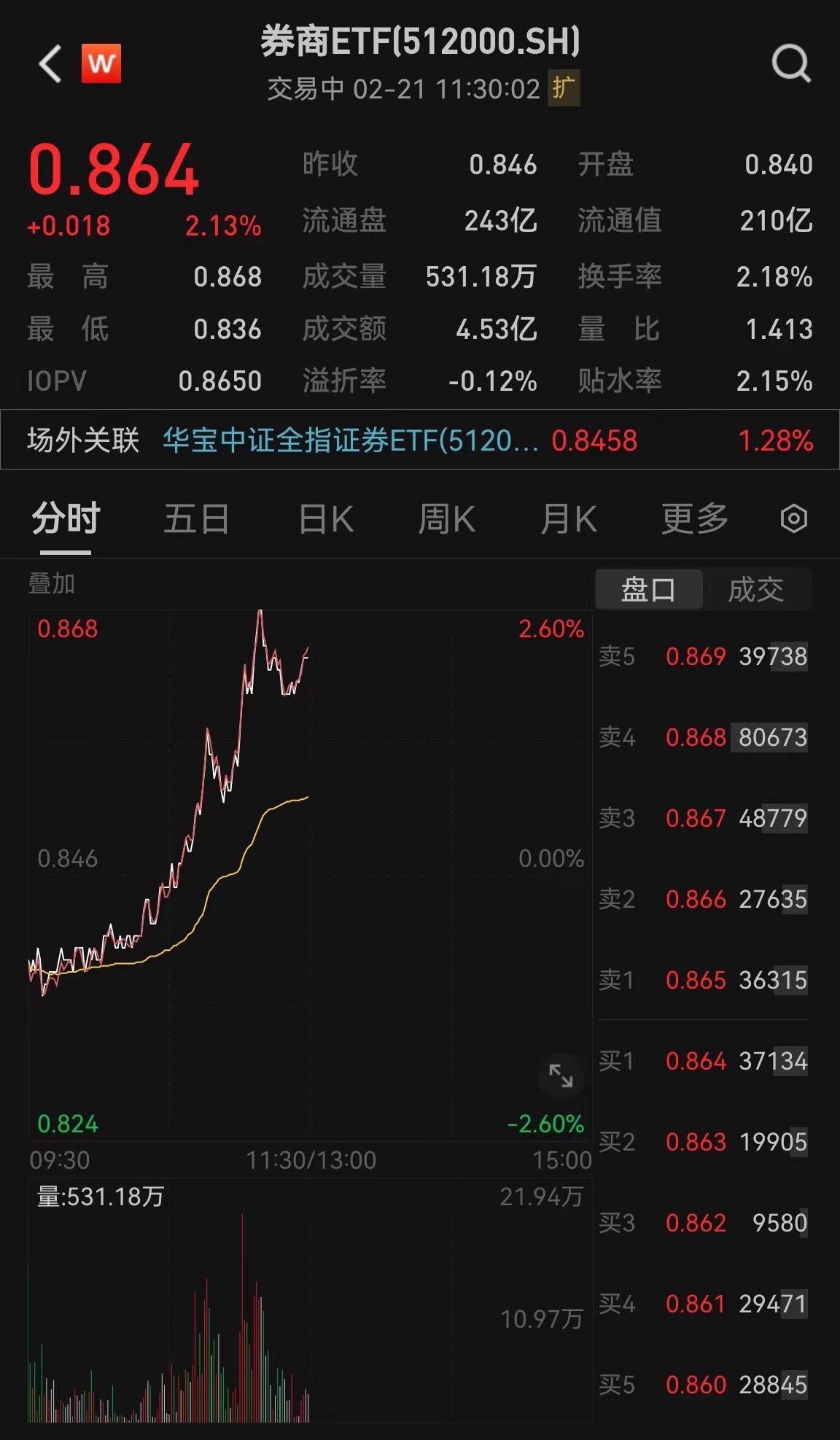The width and height of the screenshot is (840, 1440).
Task: Switch to the 成交 panel
Action: (x=758, y=588)
